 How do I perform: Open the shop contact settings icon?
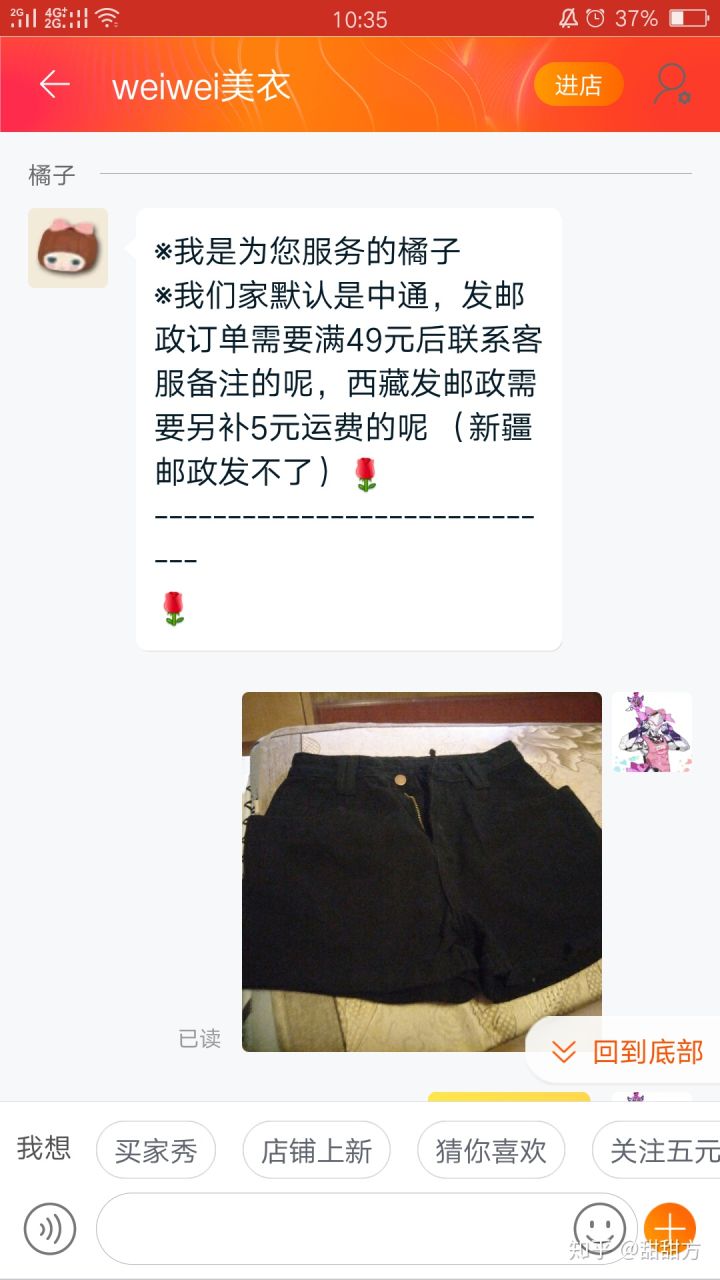(x=671, y=85)
